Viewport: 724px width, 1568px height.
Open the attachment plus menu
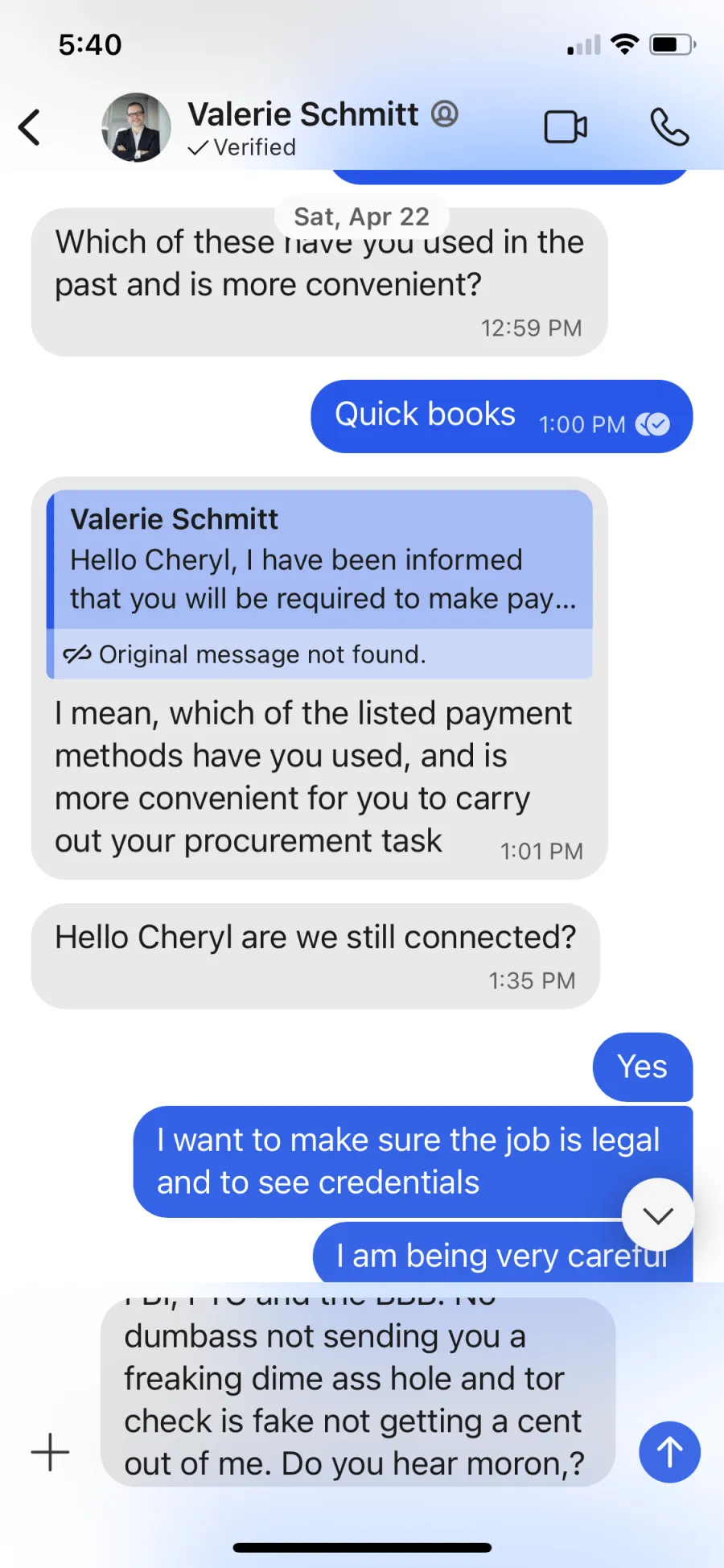[50, 1452]
